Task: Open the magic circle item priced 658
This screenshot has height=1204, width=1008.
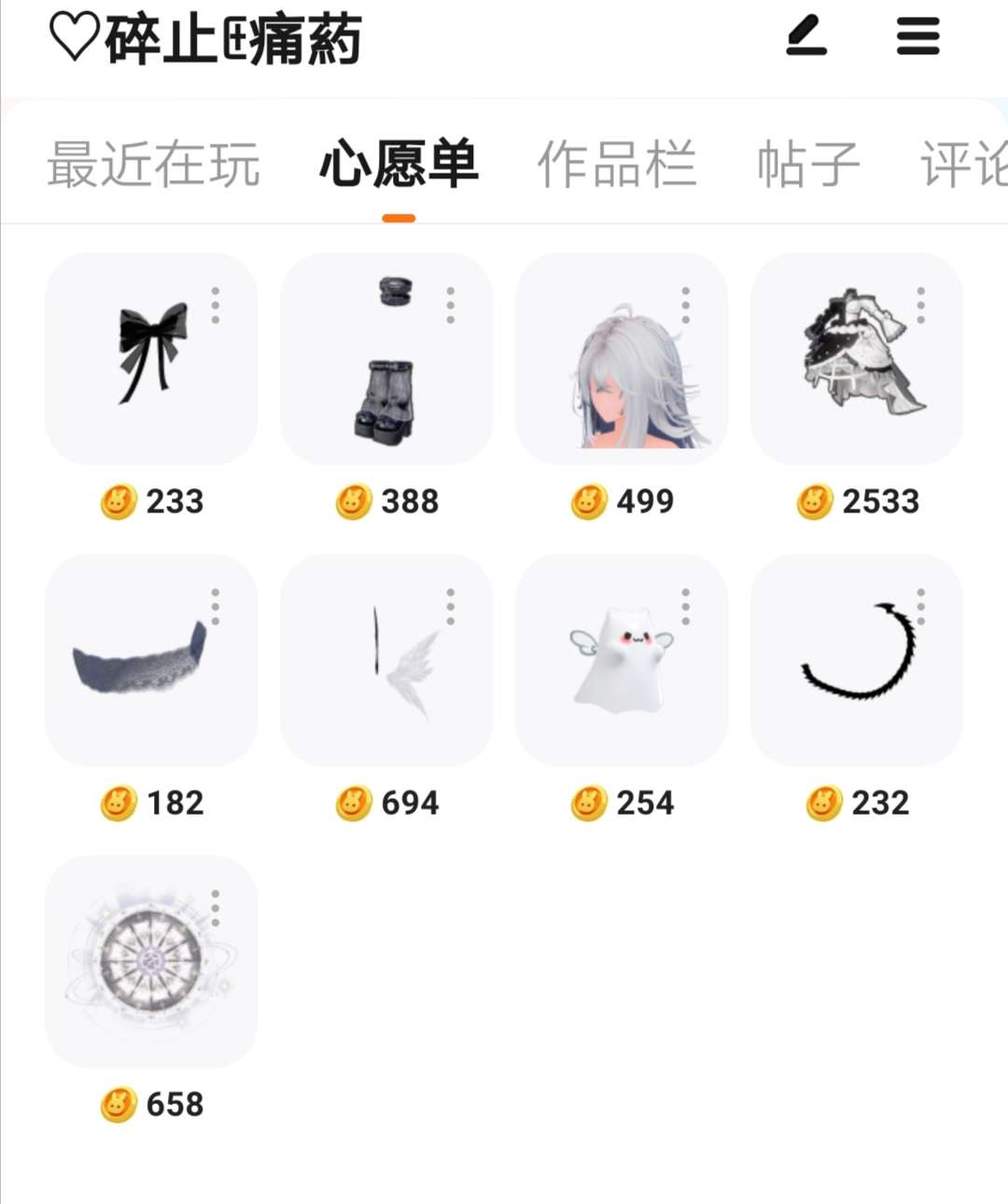Action: pyautogui.click(x=151, y=961)
